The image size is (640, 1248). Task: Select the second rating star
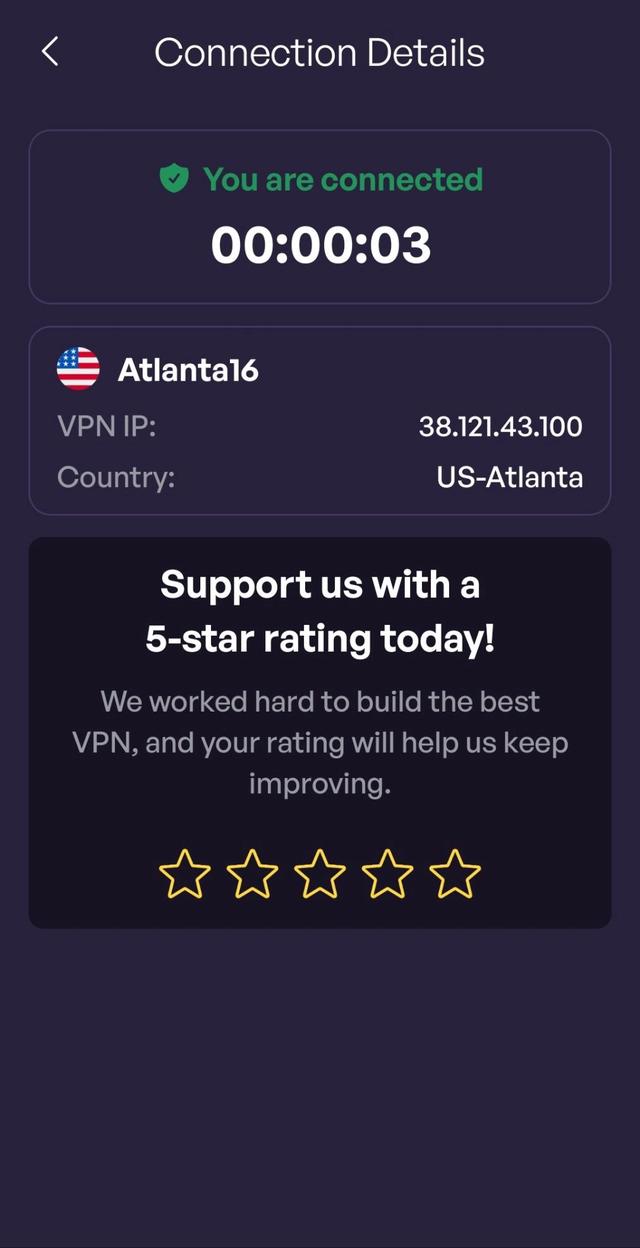coord(252,874)
